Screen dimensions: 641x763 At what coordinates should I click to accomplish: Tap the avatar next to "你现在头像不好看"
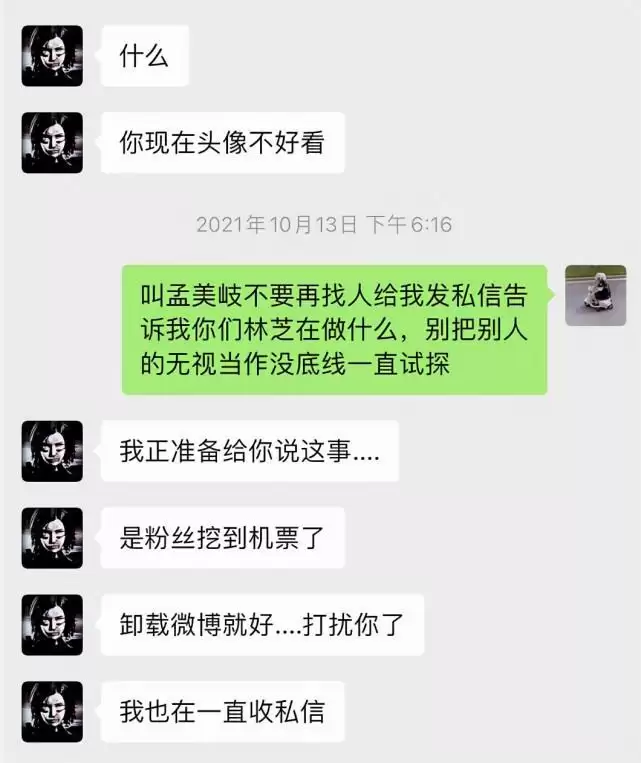52,143
